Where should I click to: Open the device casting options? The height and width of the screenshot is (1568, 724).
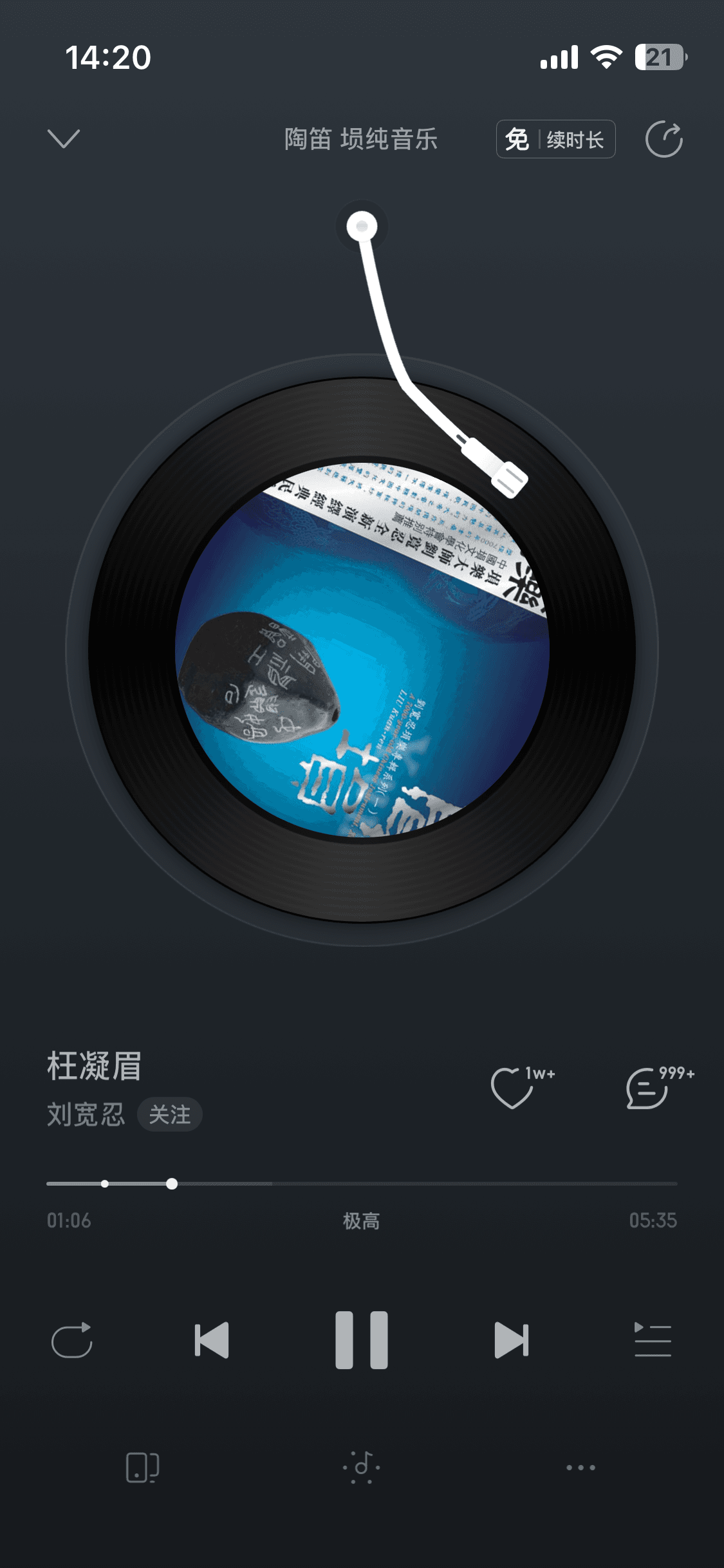pos(142,1468)
